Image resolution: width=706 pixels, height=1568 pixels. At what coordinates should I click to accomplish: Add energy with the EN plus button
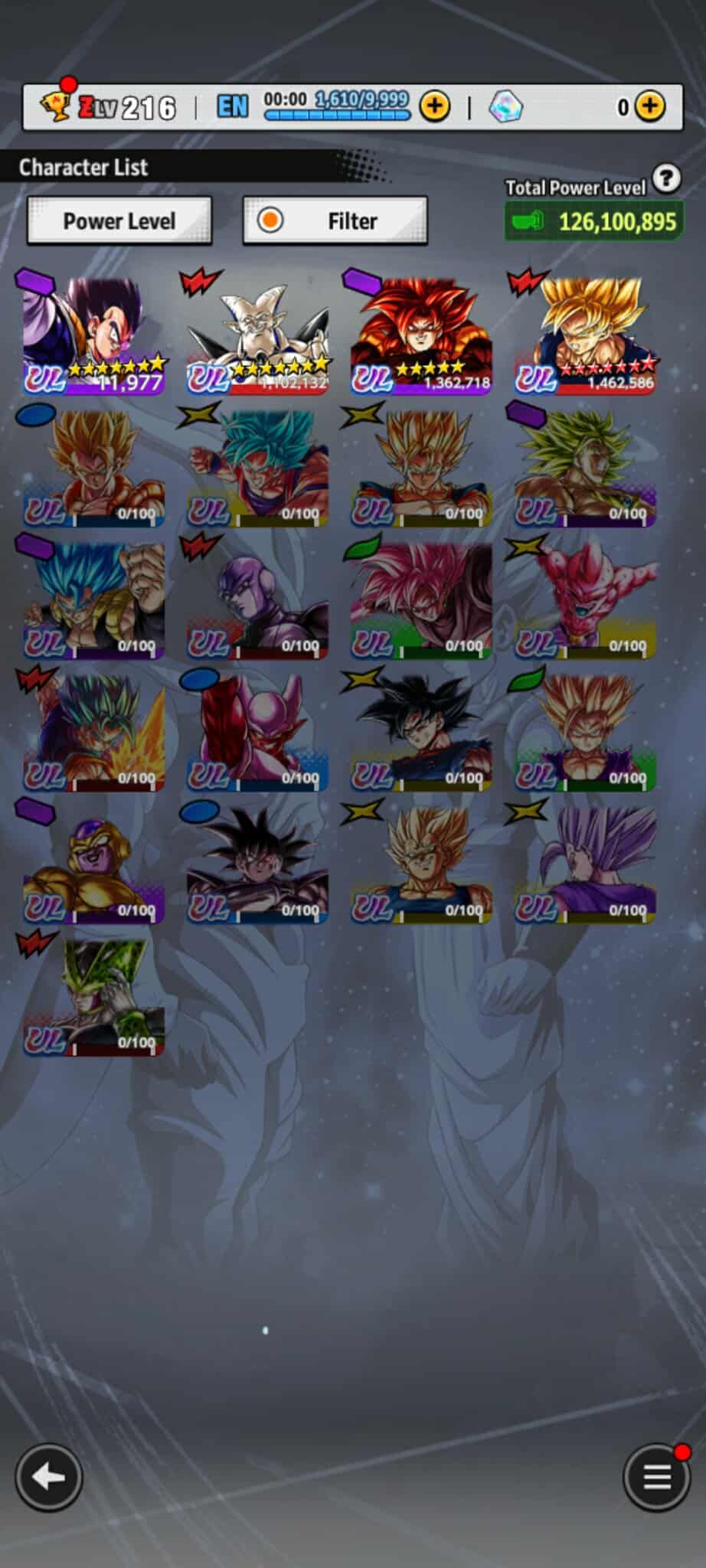click(x=434, y=106)
